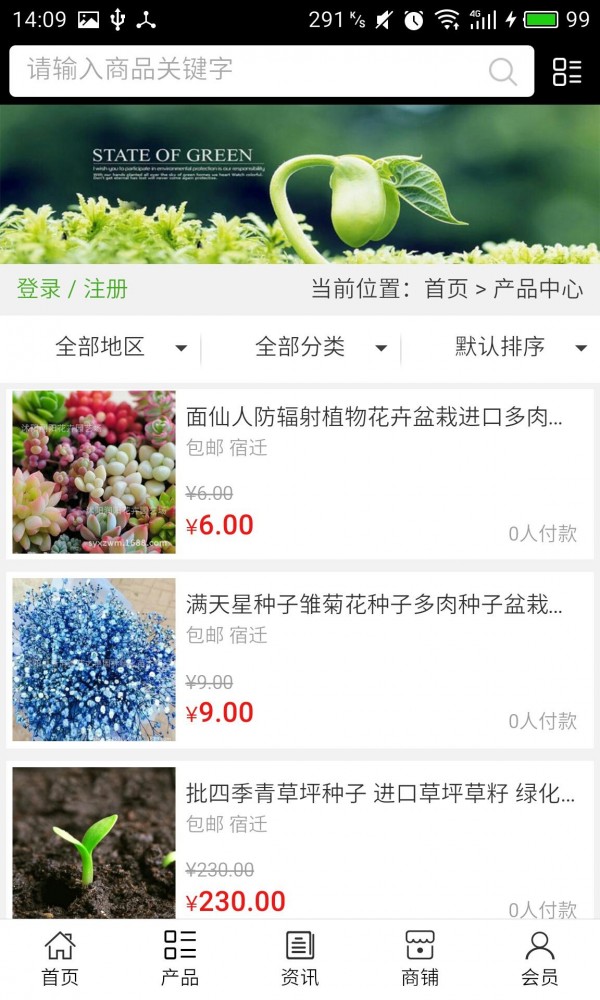
Task: Open the category list icon
Action: 567,71
